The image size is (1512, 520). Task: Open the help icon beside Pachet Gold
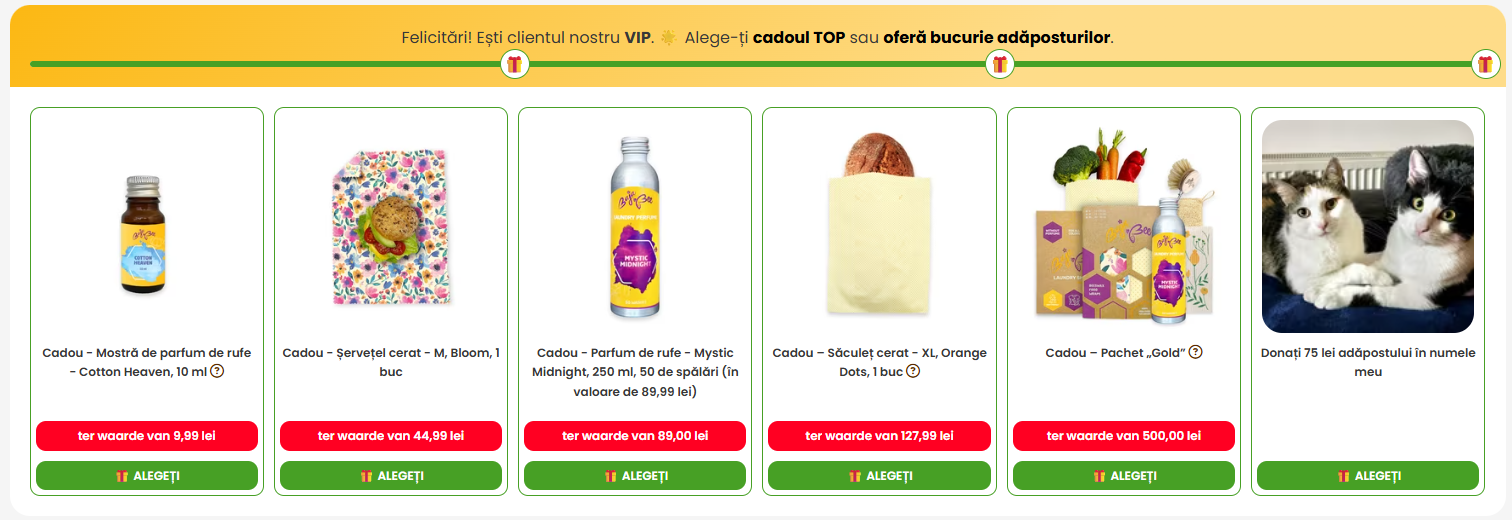[x=1195, y=352]
